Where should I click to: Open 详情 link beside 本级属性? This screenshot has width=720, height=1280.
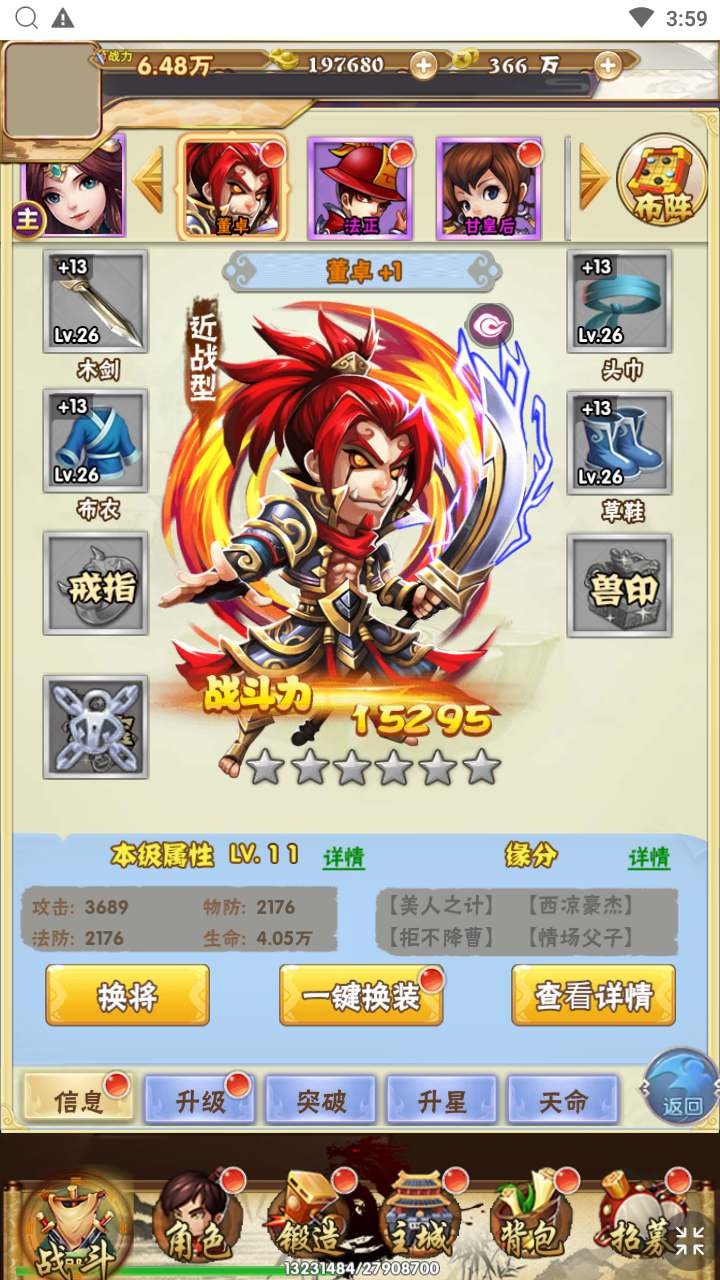pyautogui.click(x=343, y=858)
